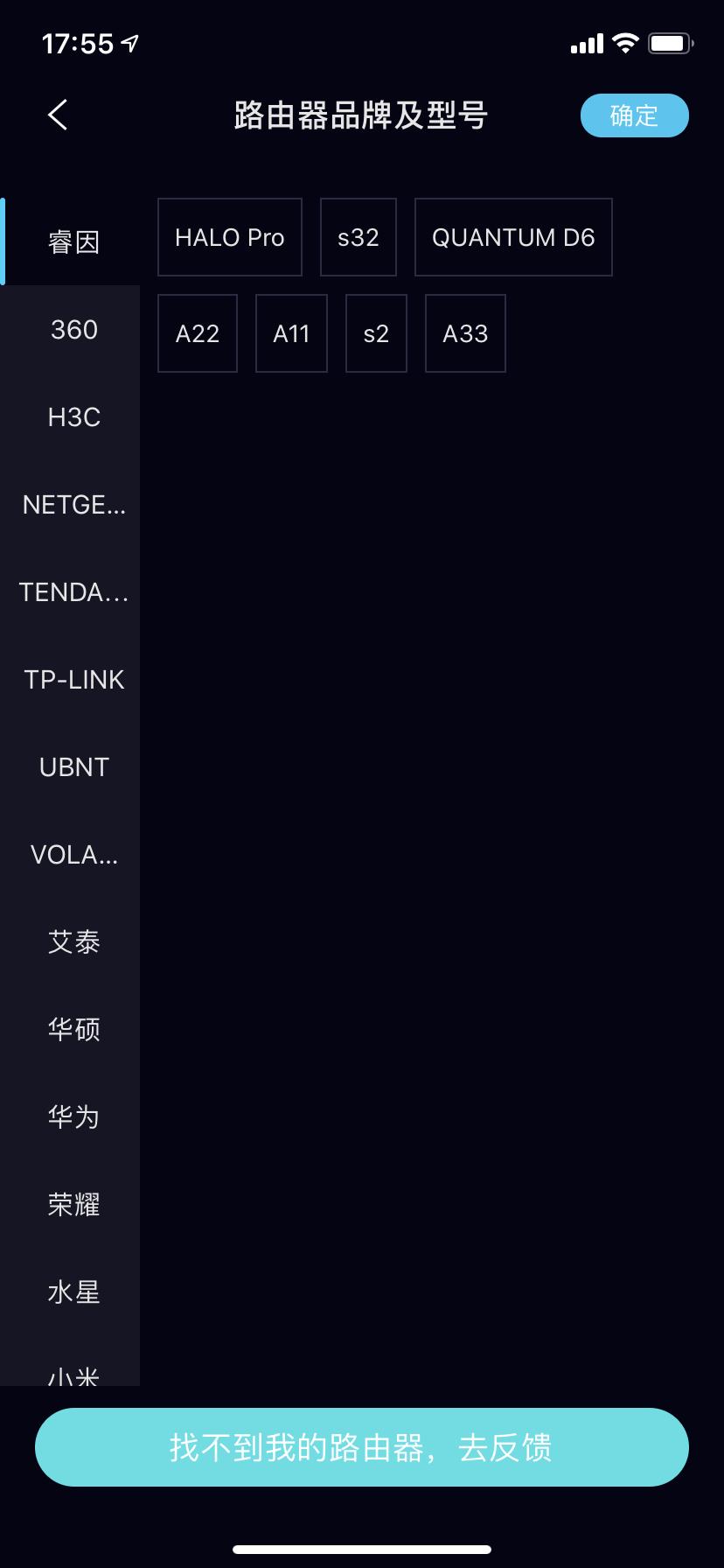Open the NETGEAR brand list

pyautogui.click(x=73, y=505)
